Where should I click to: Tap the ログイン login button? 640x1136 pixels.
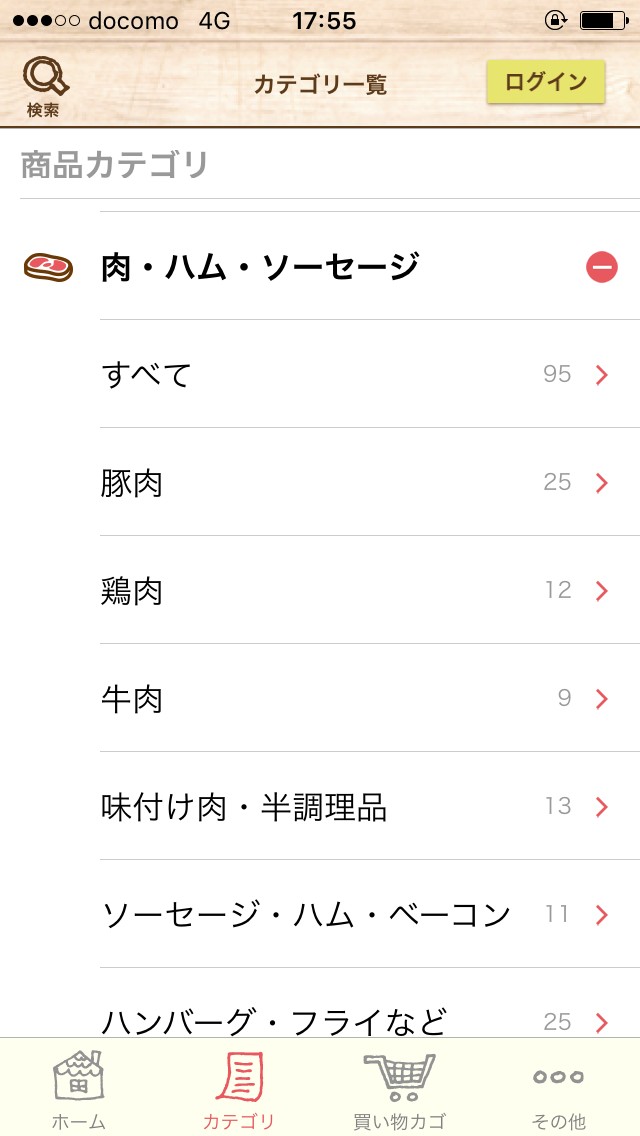point(546,82)
